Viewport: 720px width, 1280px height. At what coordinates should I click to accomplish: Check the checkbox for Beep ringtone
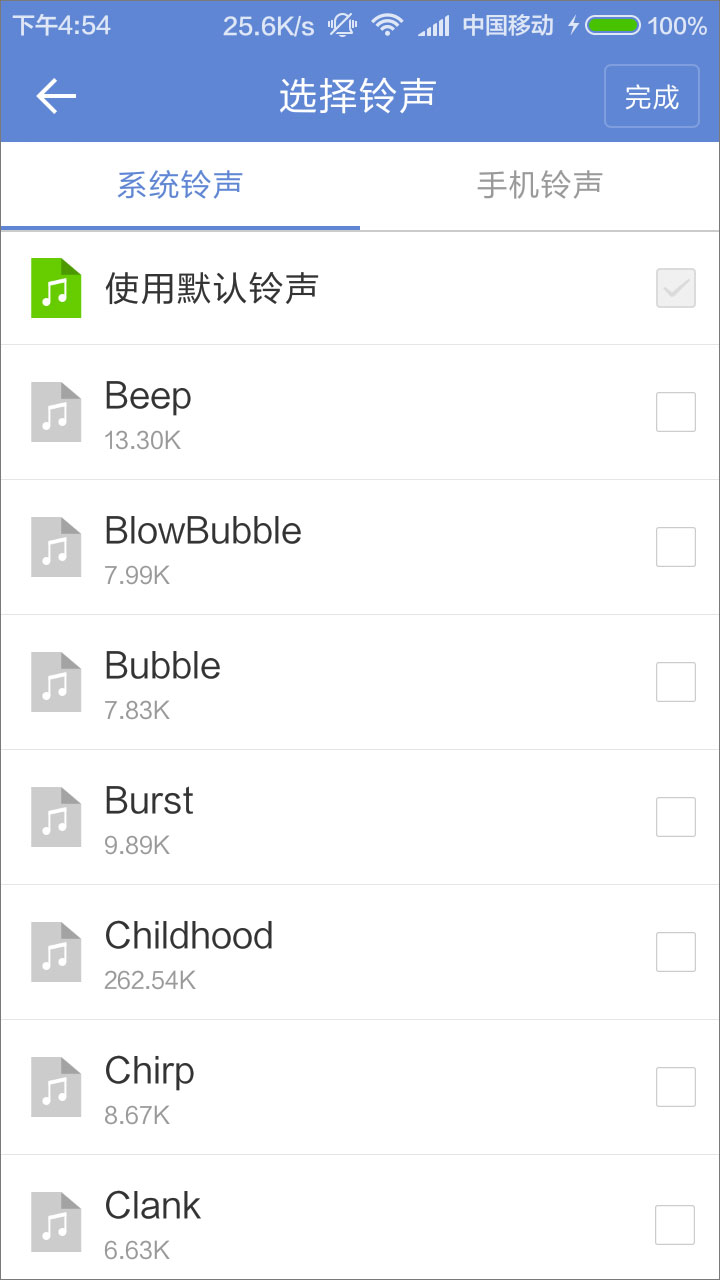pyautogui.click(x=676, y=412)
